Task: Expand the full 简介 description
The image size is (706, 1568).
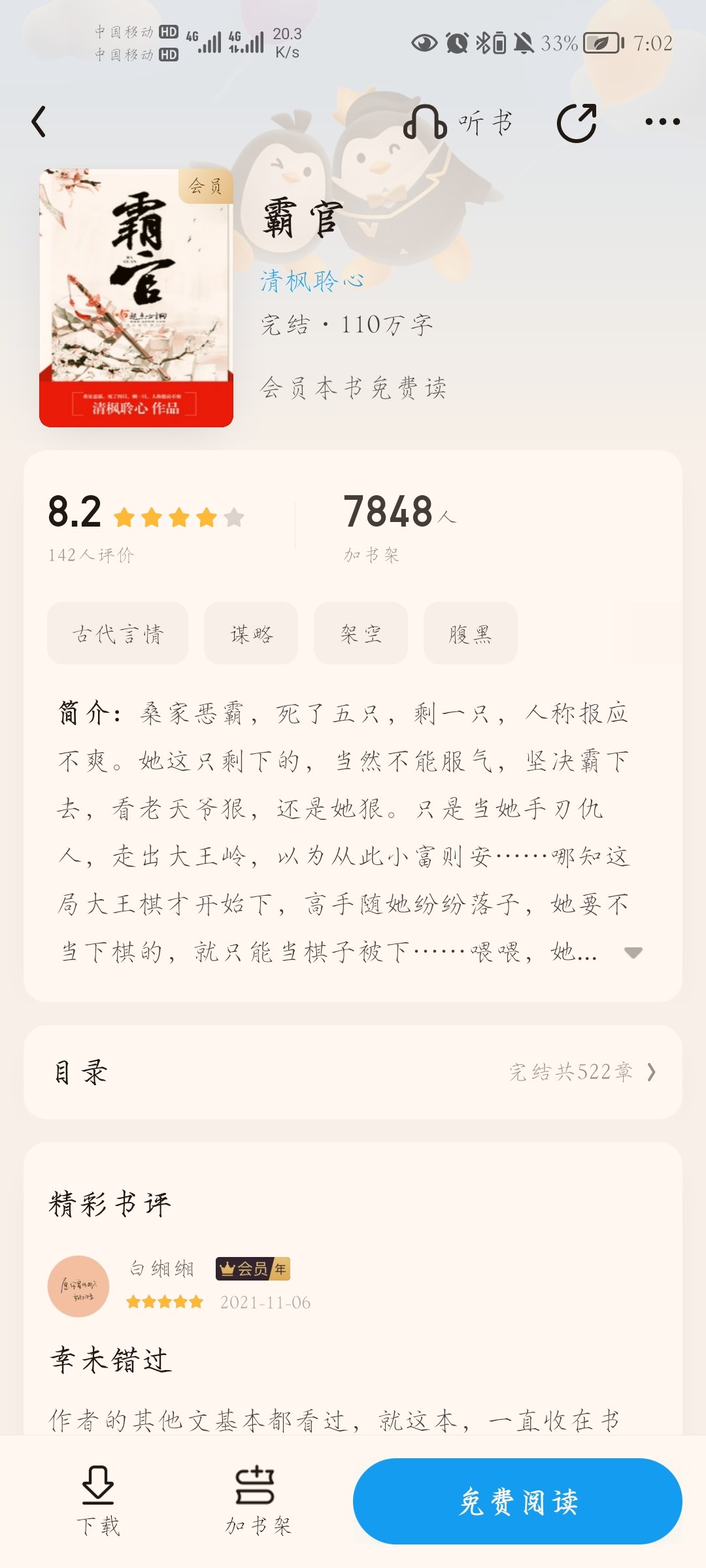Action: click(633, 953)
